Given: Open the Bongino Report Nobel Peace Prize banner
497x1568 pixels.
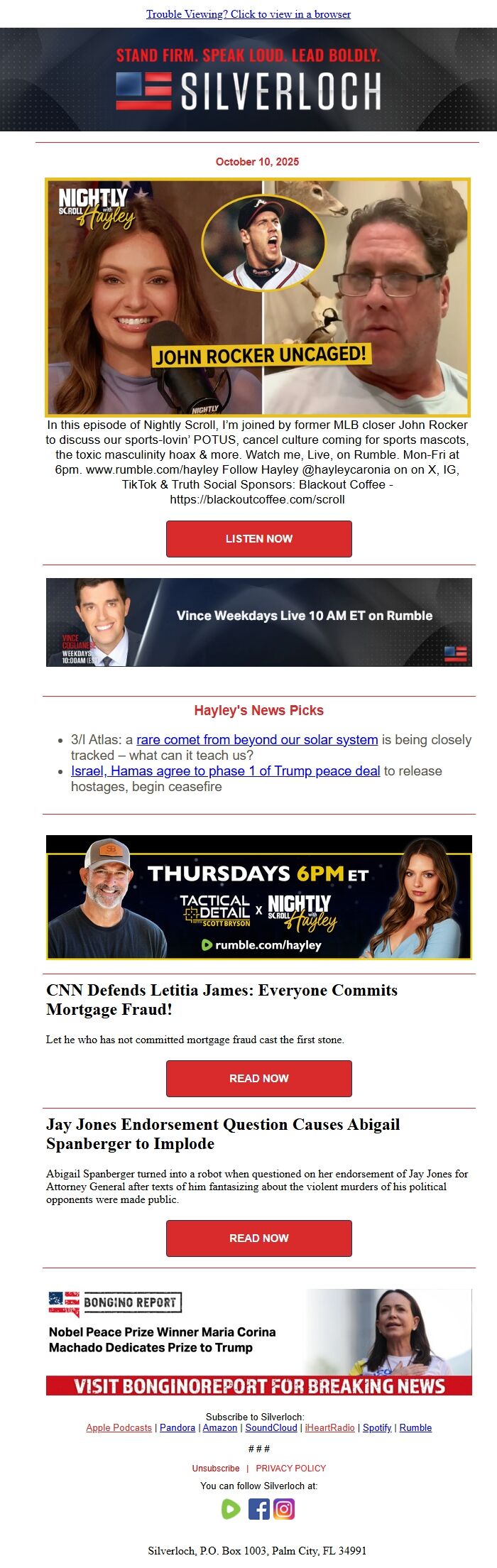Looking at the screenshot, I should click(x=258, y=1342).
